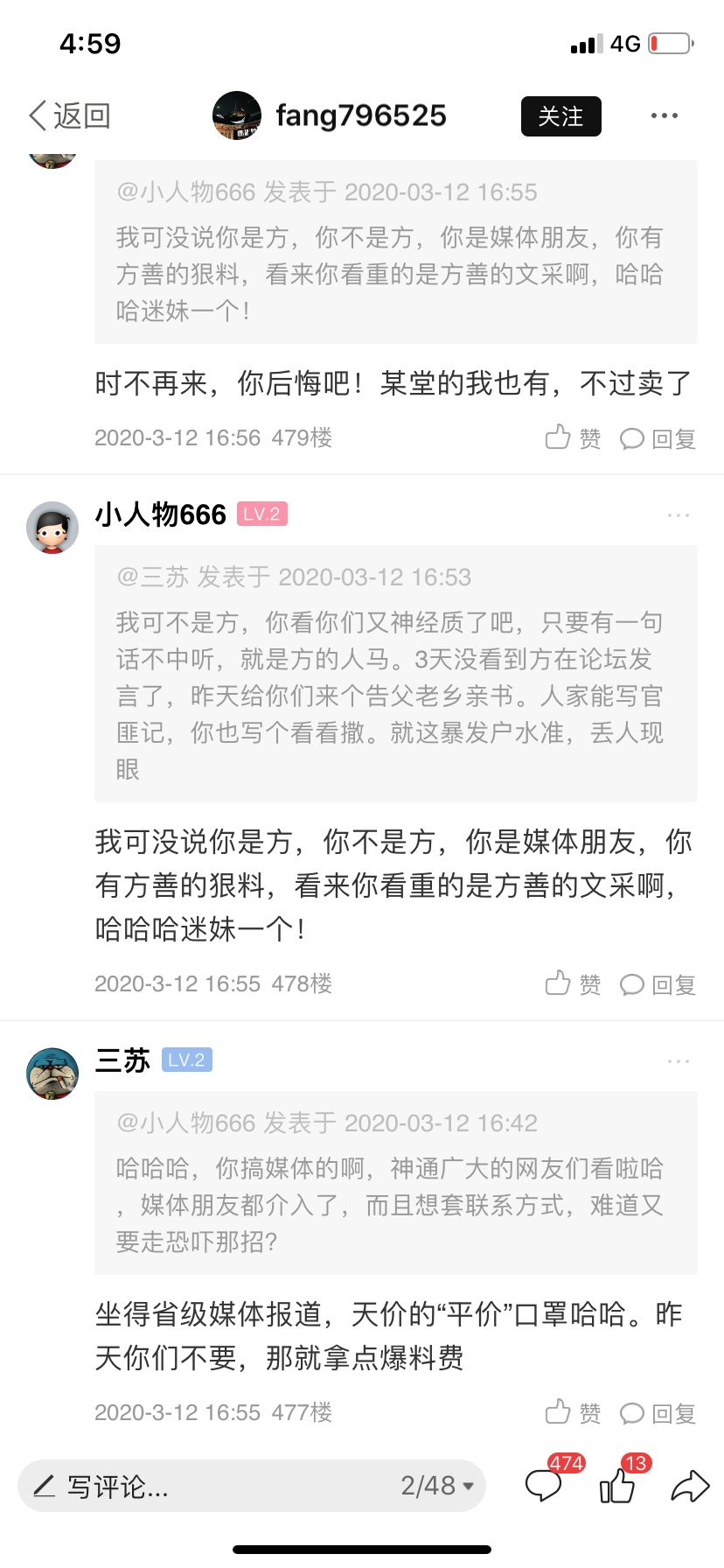Viewport: 724px width, 1568px height.
Task: Open fang796525's profile avatar in header
Action: [237, 115]
